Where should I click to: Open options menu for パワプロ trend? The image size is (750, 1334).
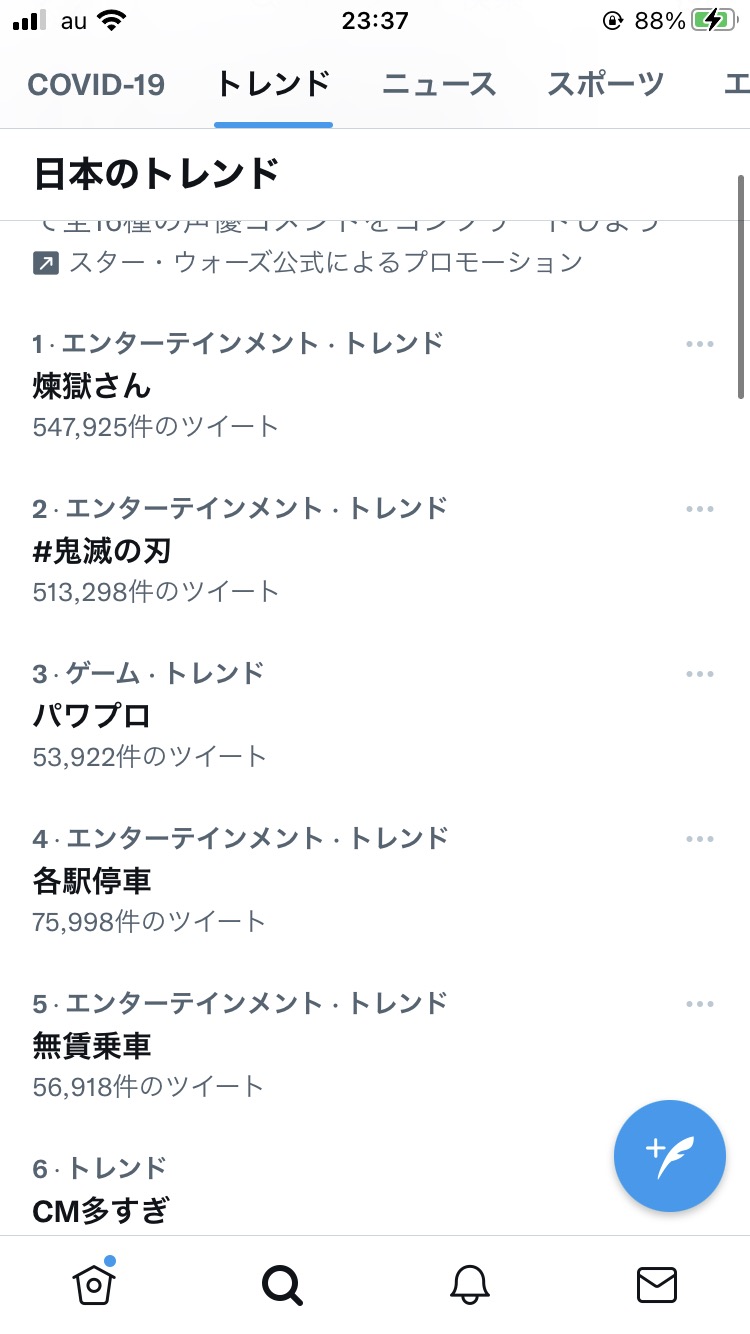[700, 674]
